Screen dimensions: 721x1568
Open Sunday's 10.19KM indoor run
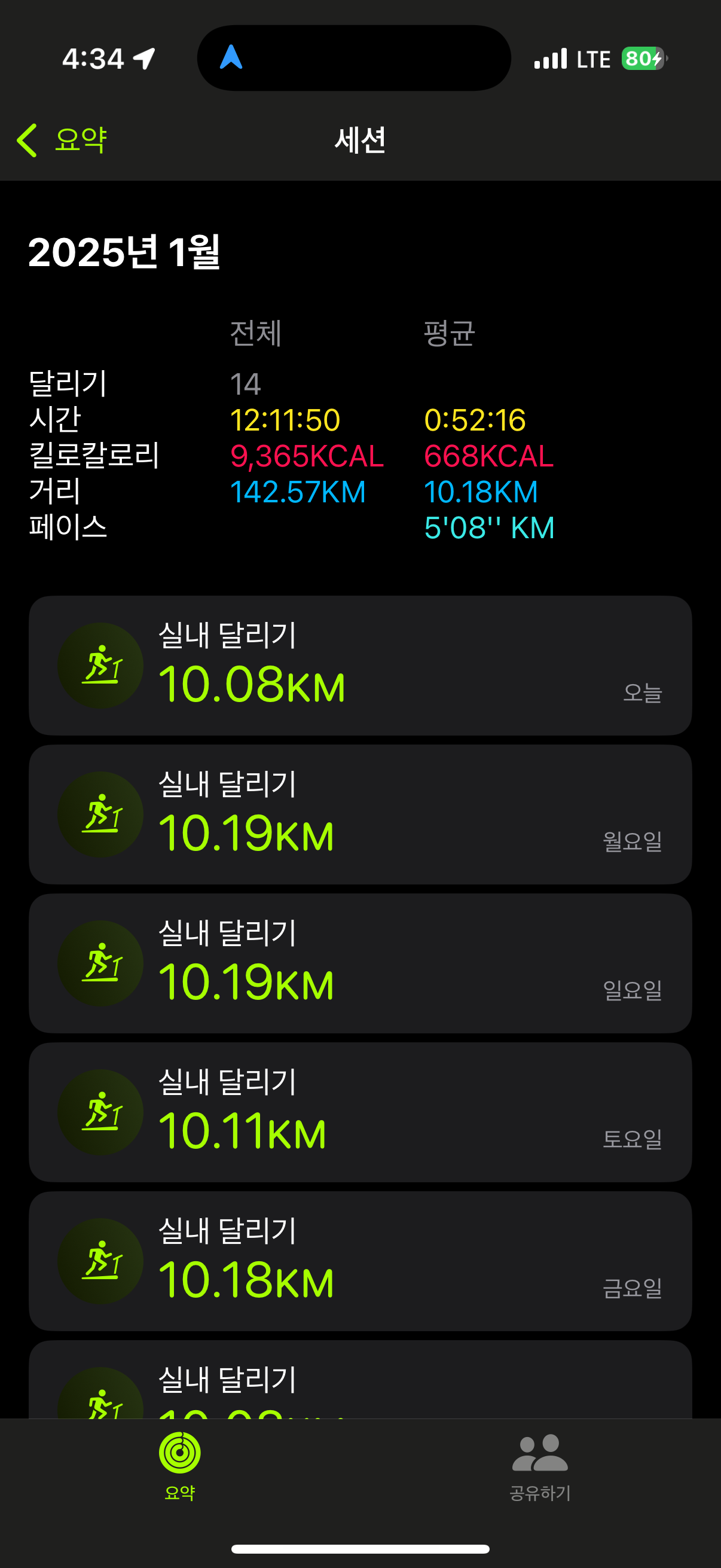click(x=360, y=963)
